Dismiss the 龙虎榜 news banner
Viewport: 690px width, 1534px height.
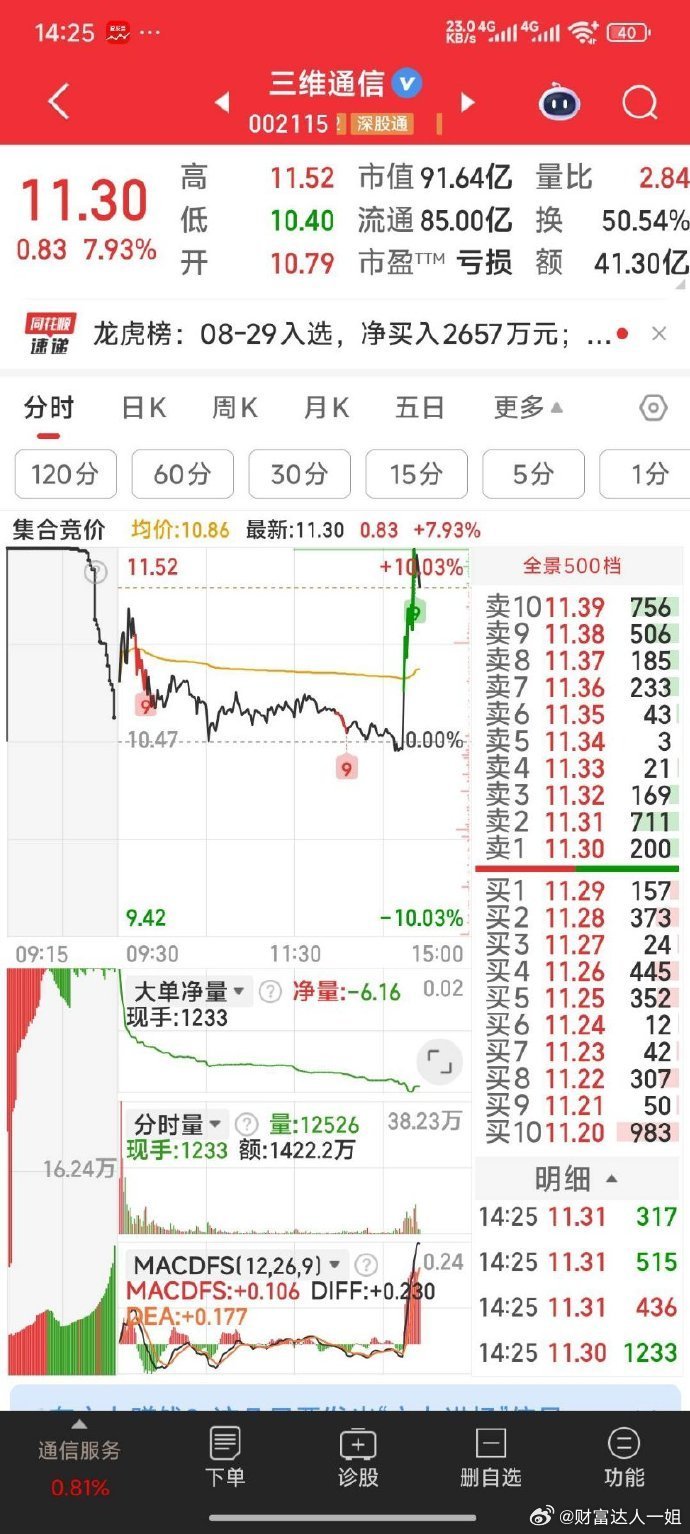(659, 334)
